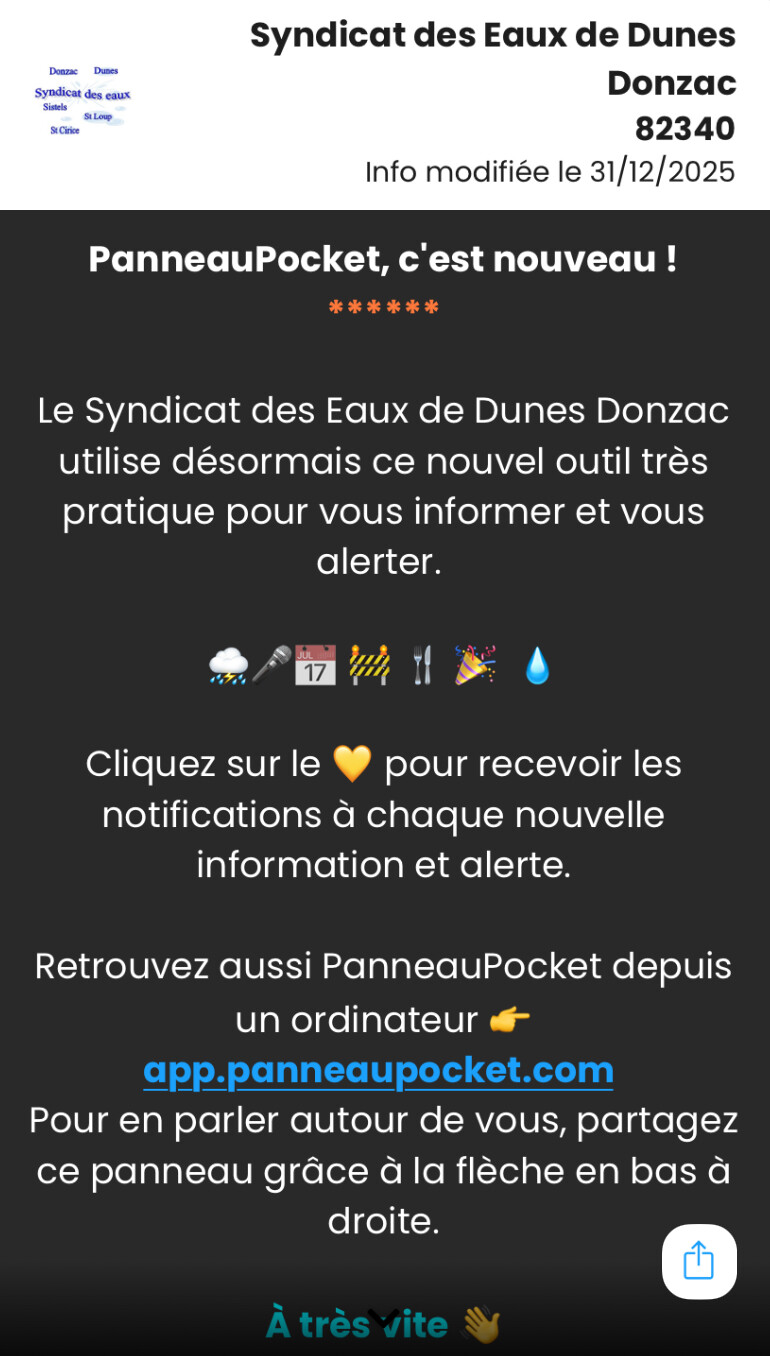770x1356 pixels.
Task: Share this panneau with the share button
Action: [699, 1261]
